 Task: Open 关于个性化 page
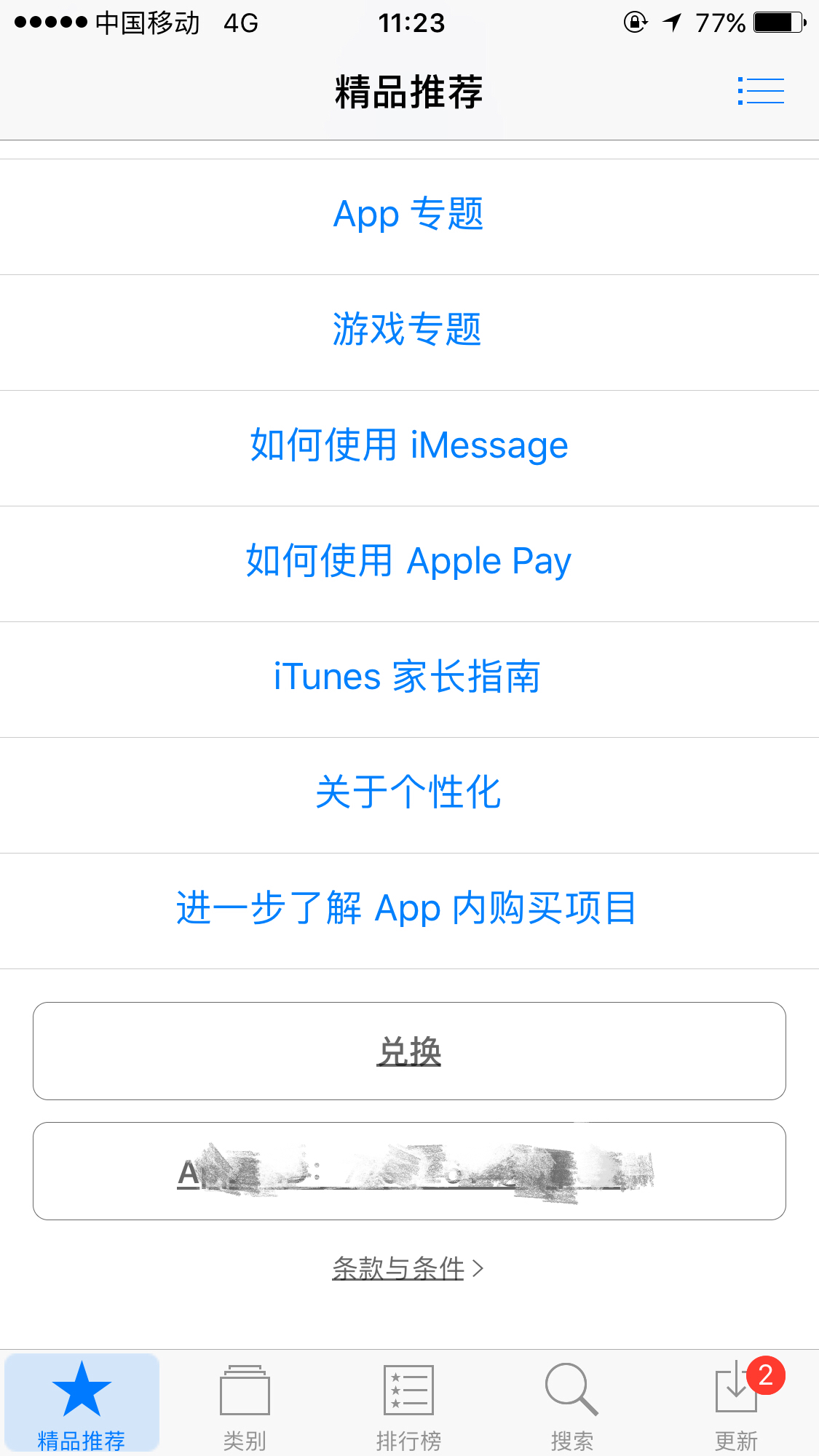(x=408, y=793)
